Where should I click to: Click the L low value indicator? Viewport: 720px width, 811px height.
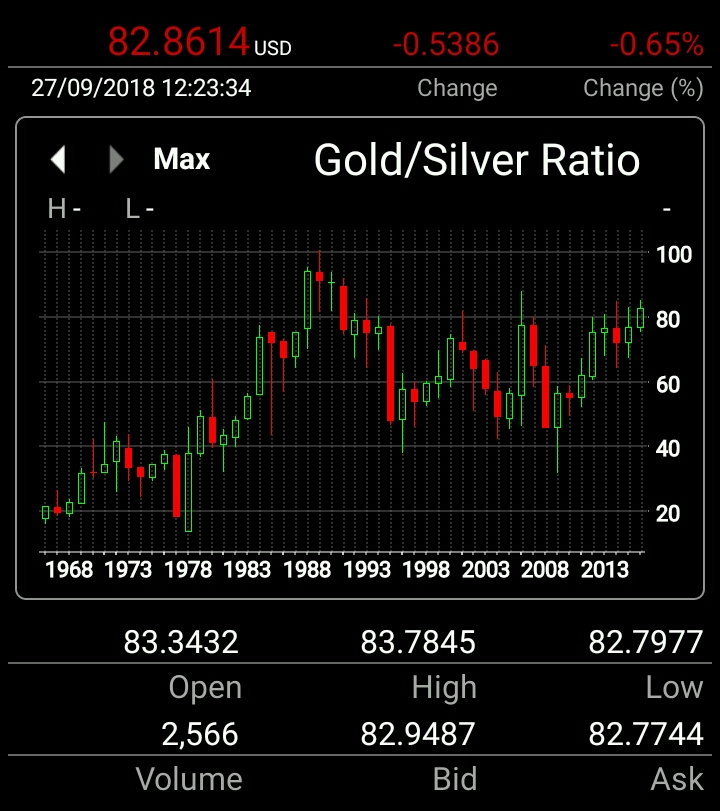[140, 210]
